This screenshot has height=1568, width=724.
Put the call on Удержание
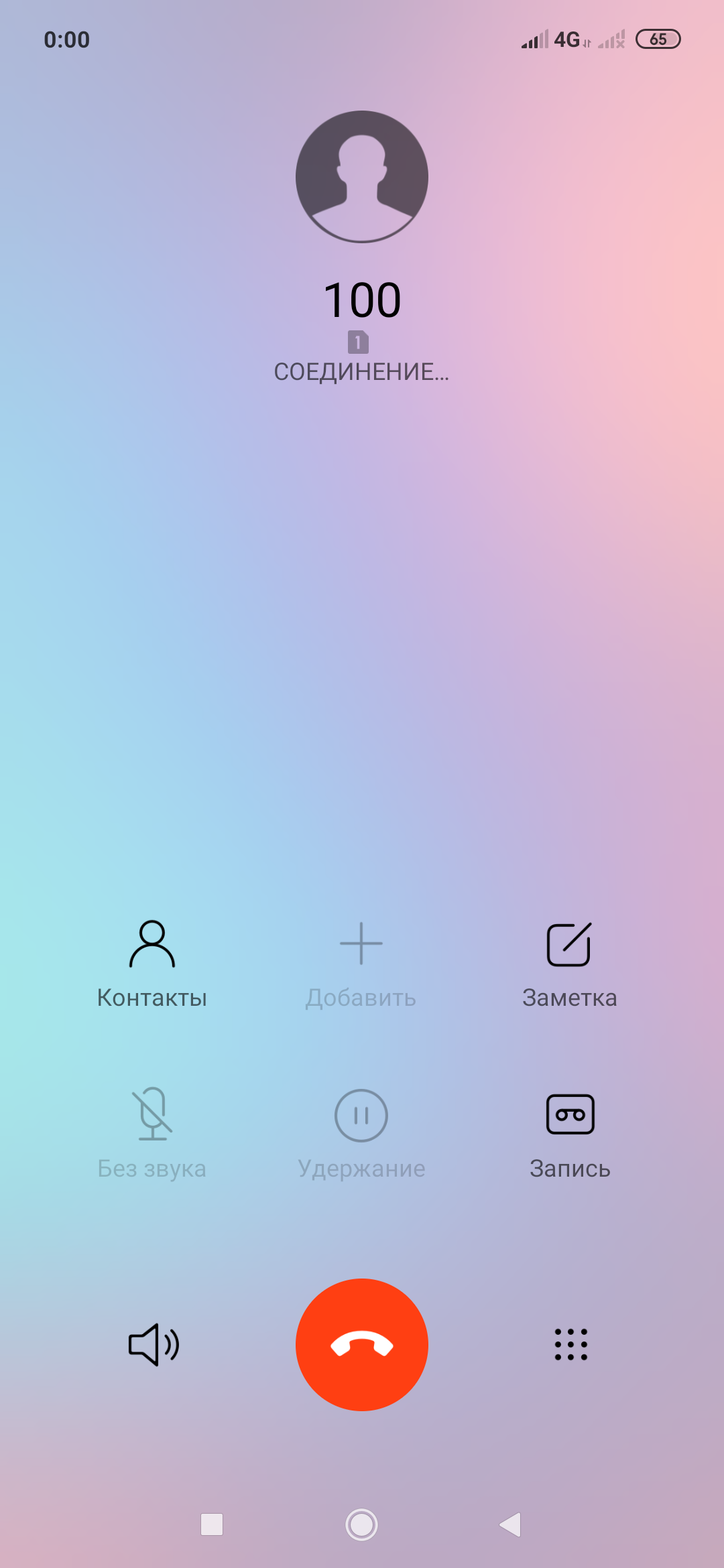tap(361, 1132)
